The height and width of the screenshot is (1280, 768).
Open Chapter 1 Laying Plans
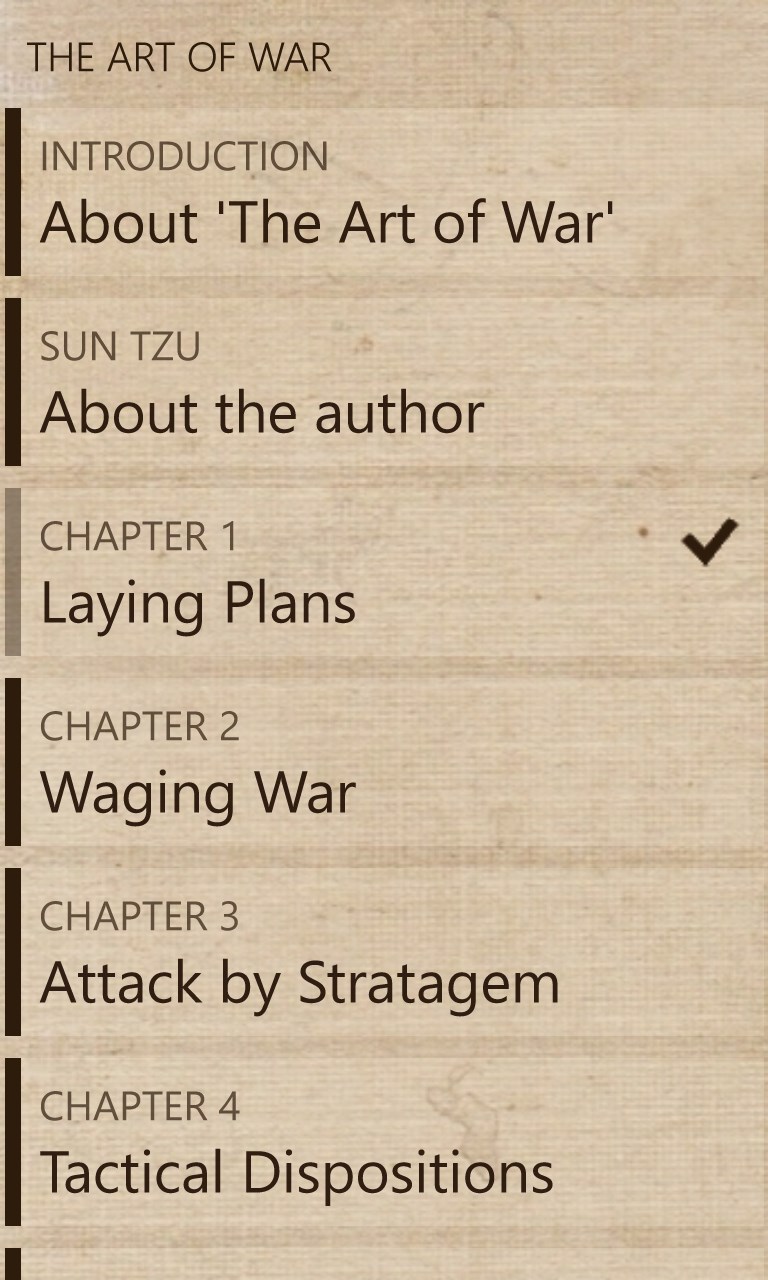pyautogui.click(x=198, y=574)
